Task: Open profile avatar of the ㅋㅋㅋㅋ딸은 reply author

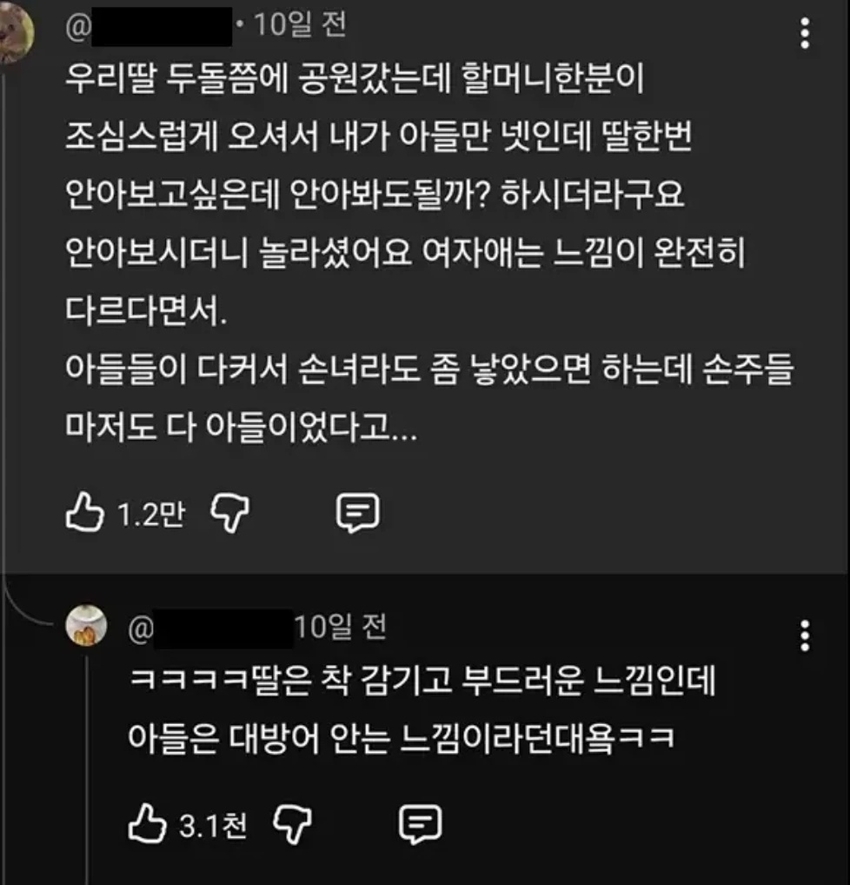Action: [87, 627]
